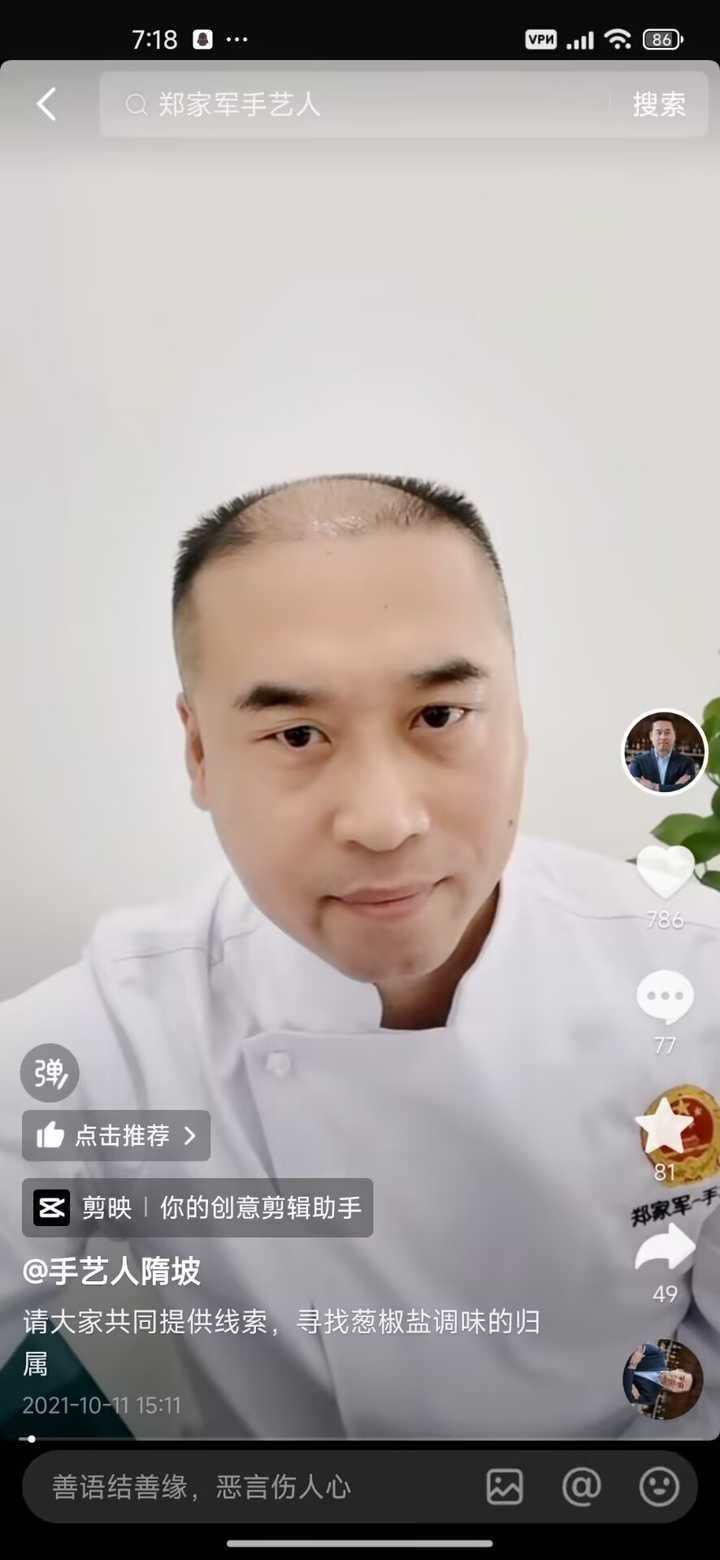Image resolution: width=720 pixels, height=1560 pixels.
Task: Share the video with the arrow icon
Action: coord(665,1250)
